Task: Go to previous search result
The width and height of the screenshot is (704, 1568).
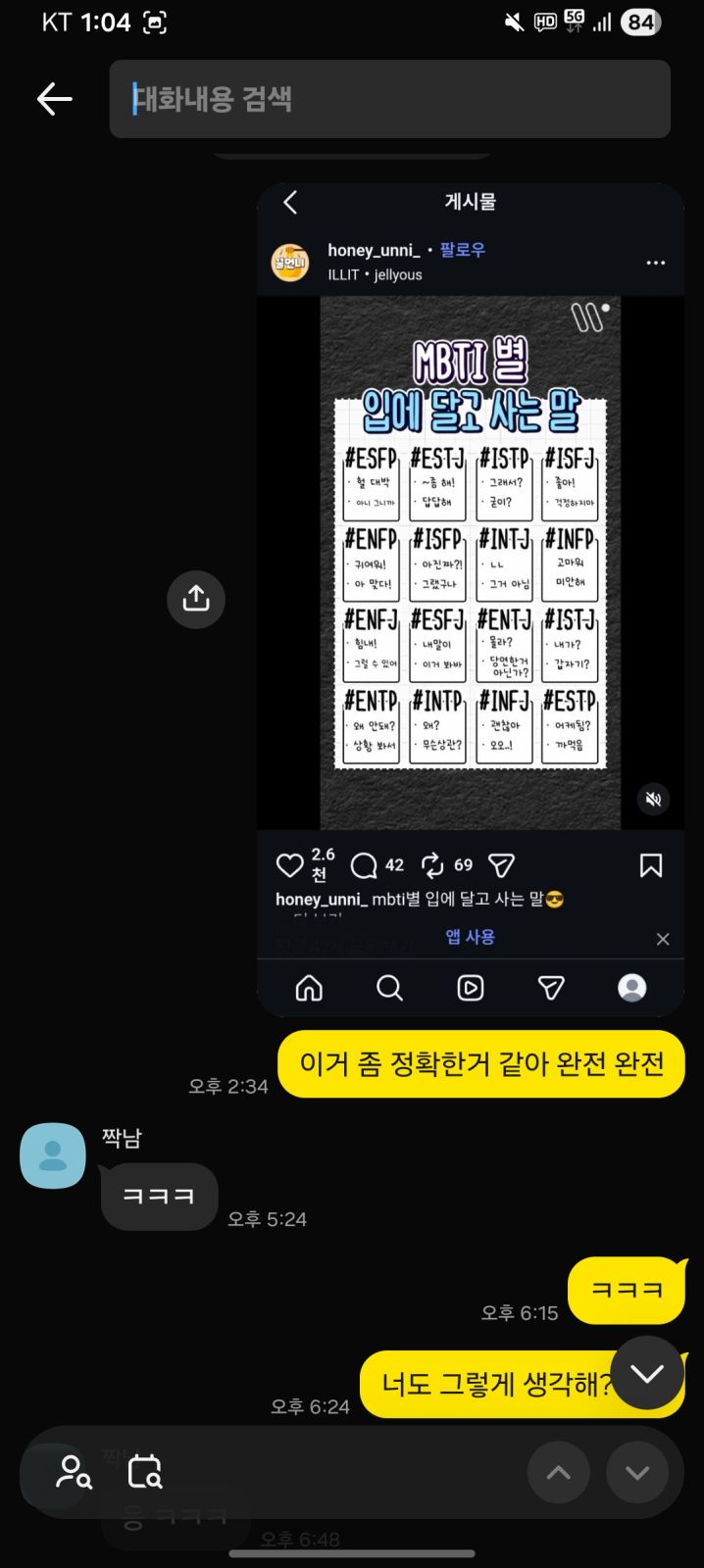Action: [559, 1472]
